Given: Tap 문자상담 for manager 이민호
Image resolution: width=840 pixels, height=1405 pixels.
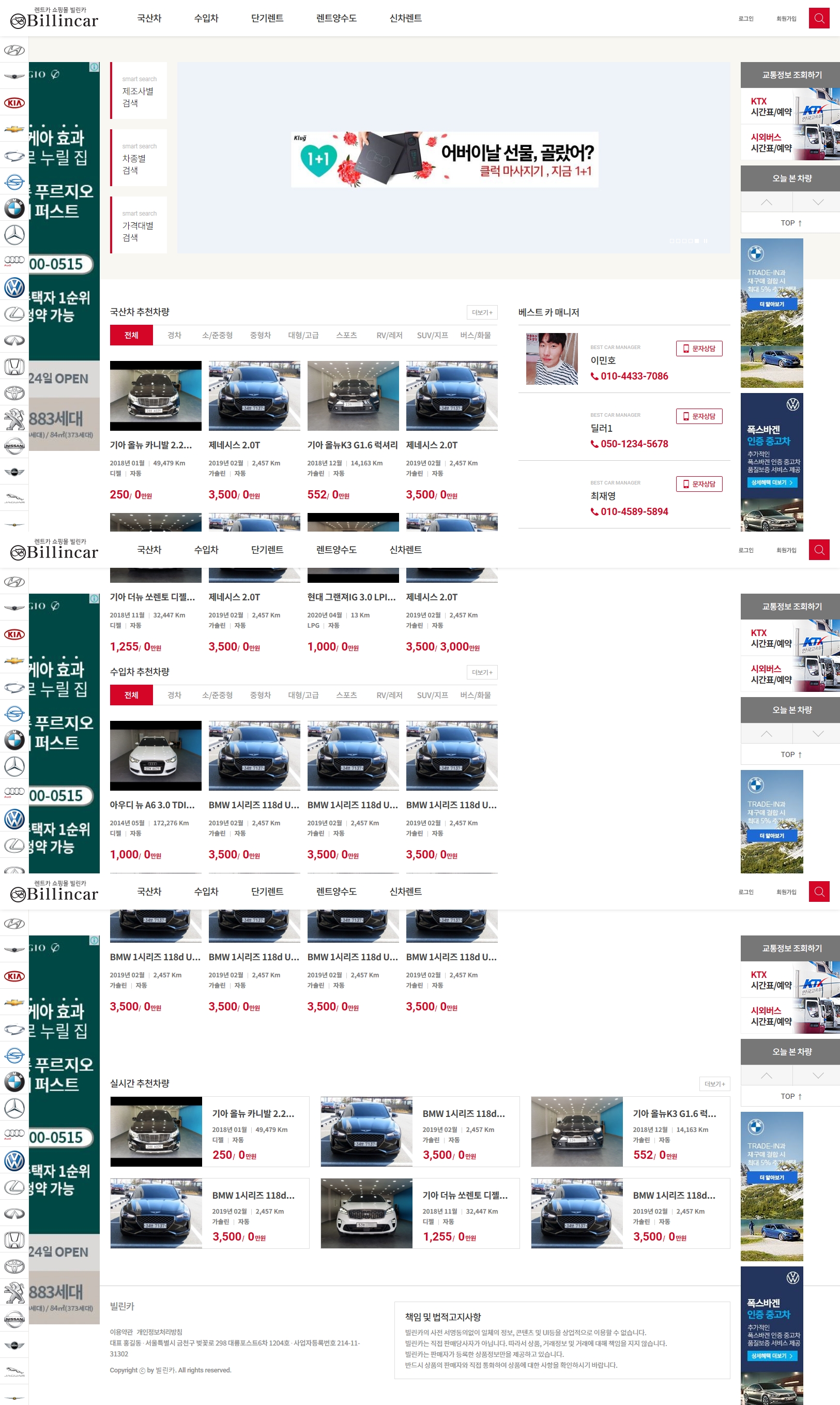Looking at the screenshot, I should coord(698,349).
